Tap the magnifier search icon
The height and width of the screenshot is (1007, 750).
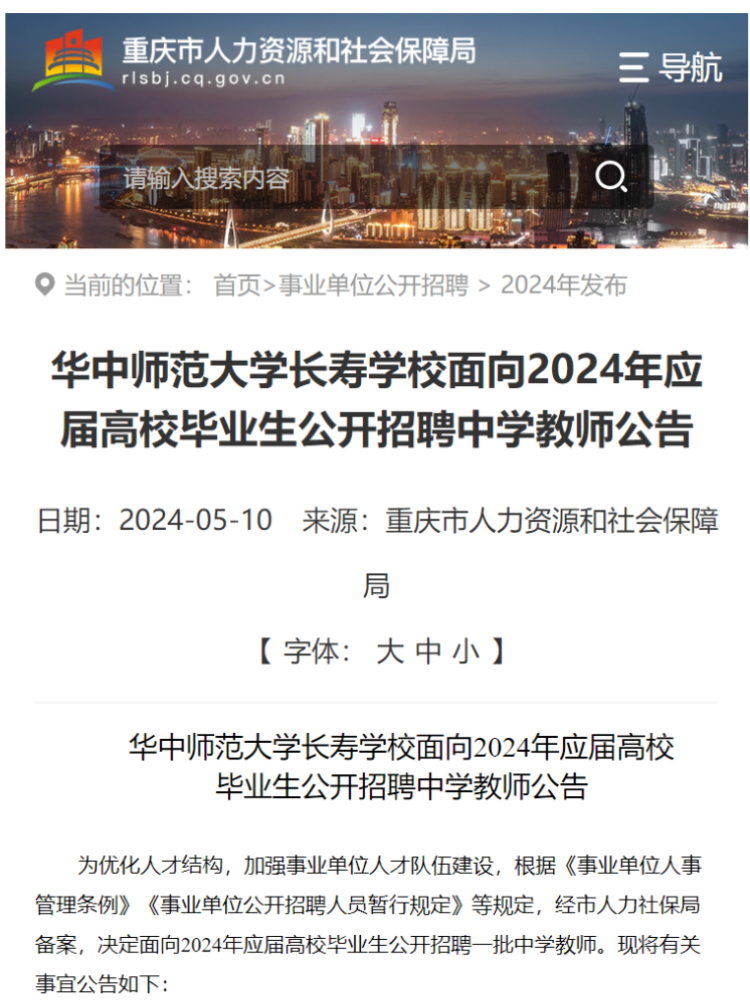(611, 178)
